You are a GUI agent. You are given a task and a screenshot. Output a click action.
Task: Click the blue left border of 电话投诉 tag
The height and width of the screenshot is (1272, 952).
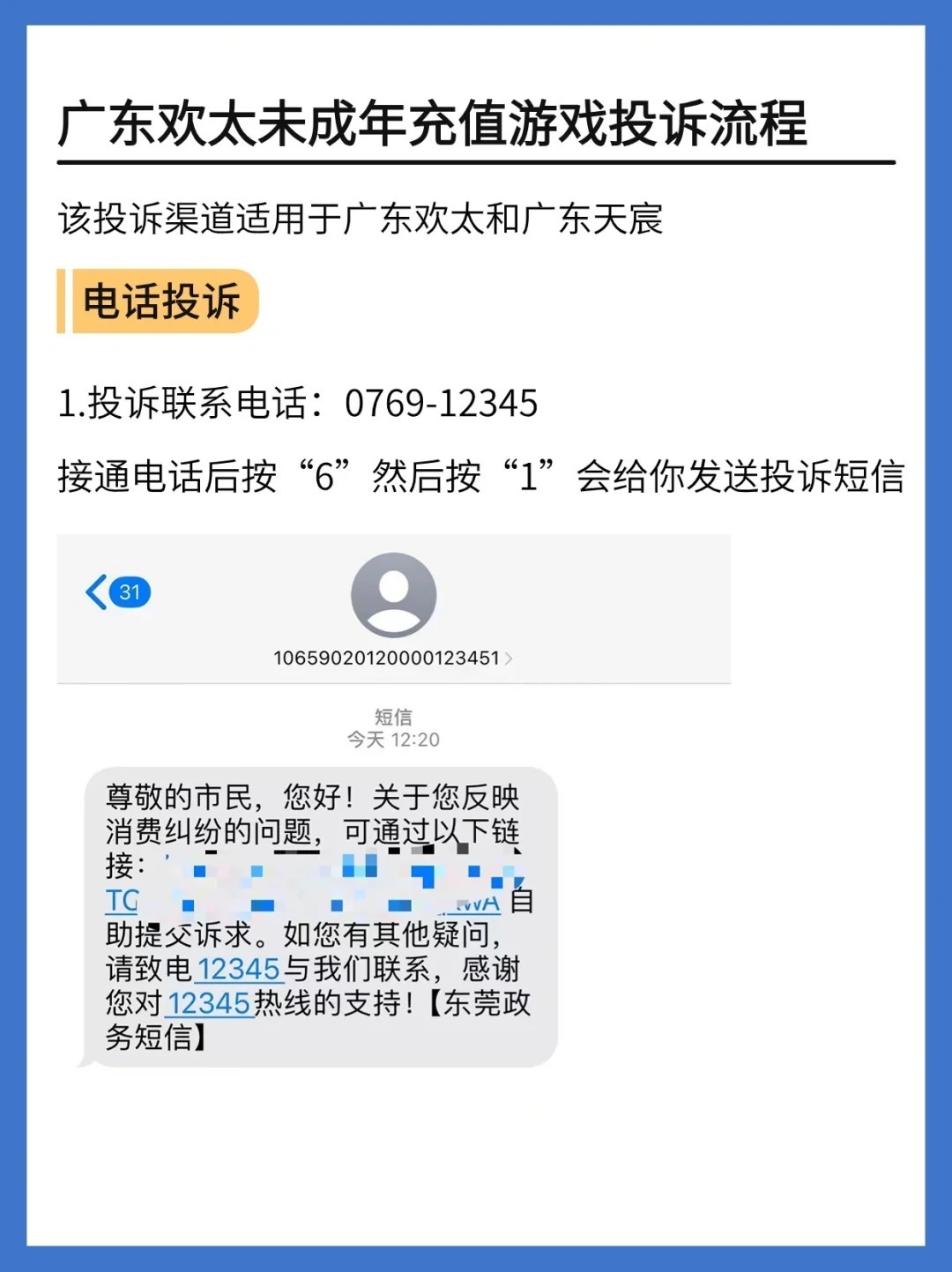click(62, 300)
